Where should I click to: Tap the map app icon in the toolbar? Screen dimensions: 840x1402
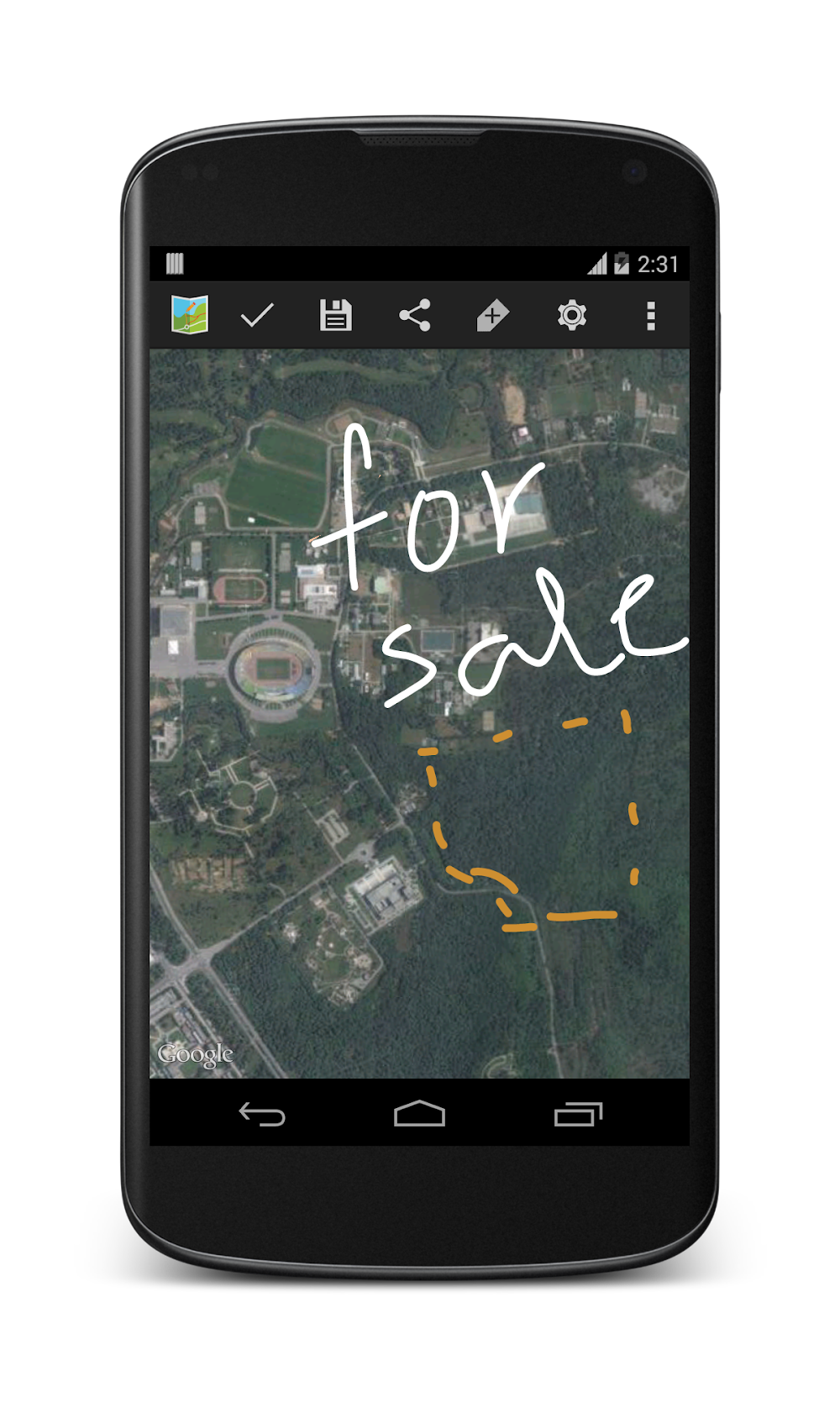(x=190, y=315)
